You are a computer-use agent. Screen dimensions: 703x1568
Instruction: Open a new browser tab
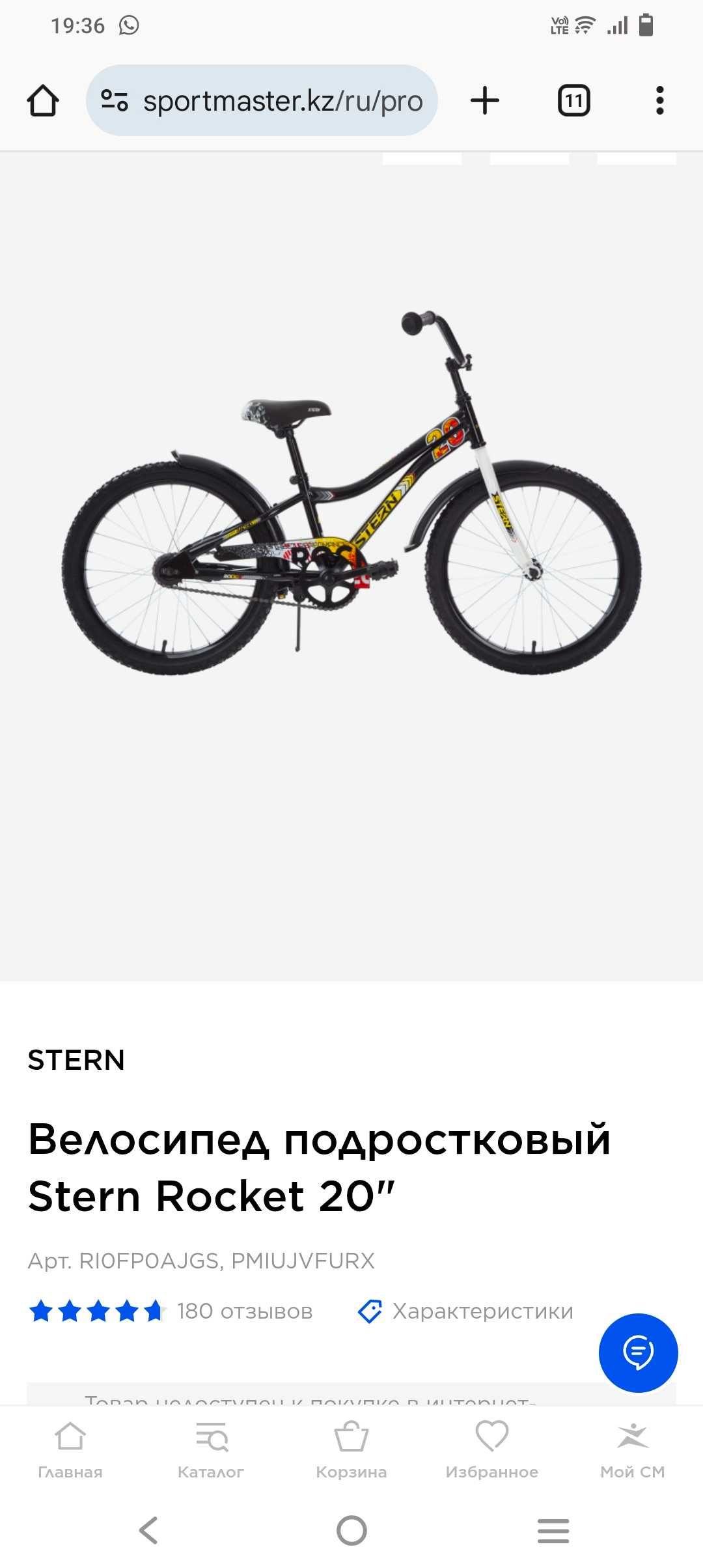484,101
